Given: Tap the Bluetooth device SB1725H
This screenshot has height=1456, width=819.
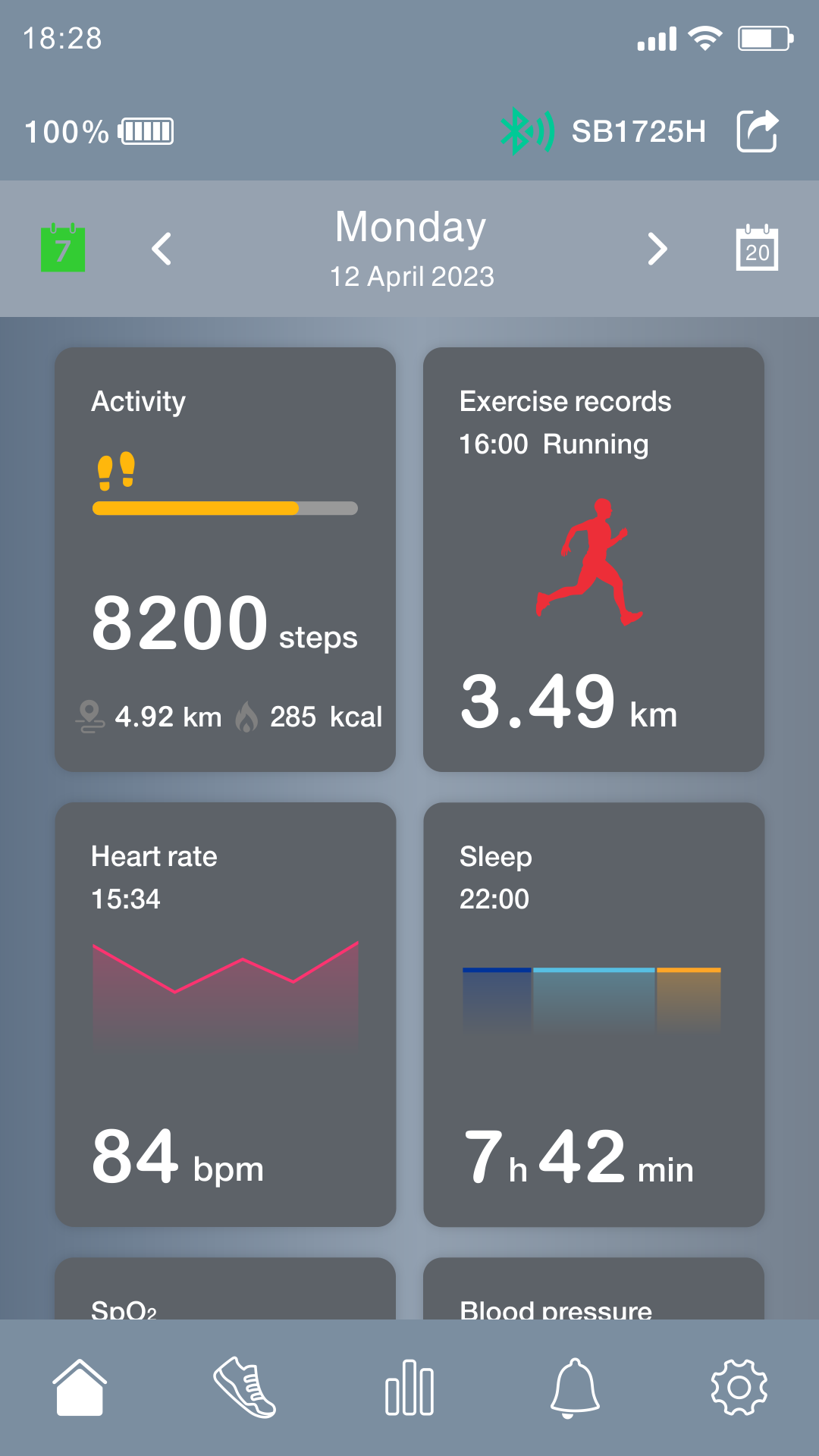Looking at the screenshot, I should coord(603,131).
